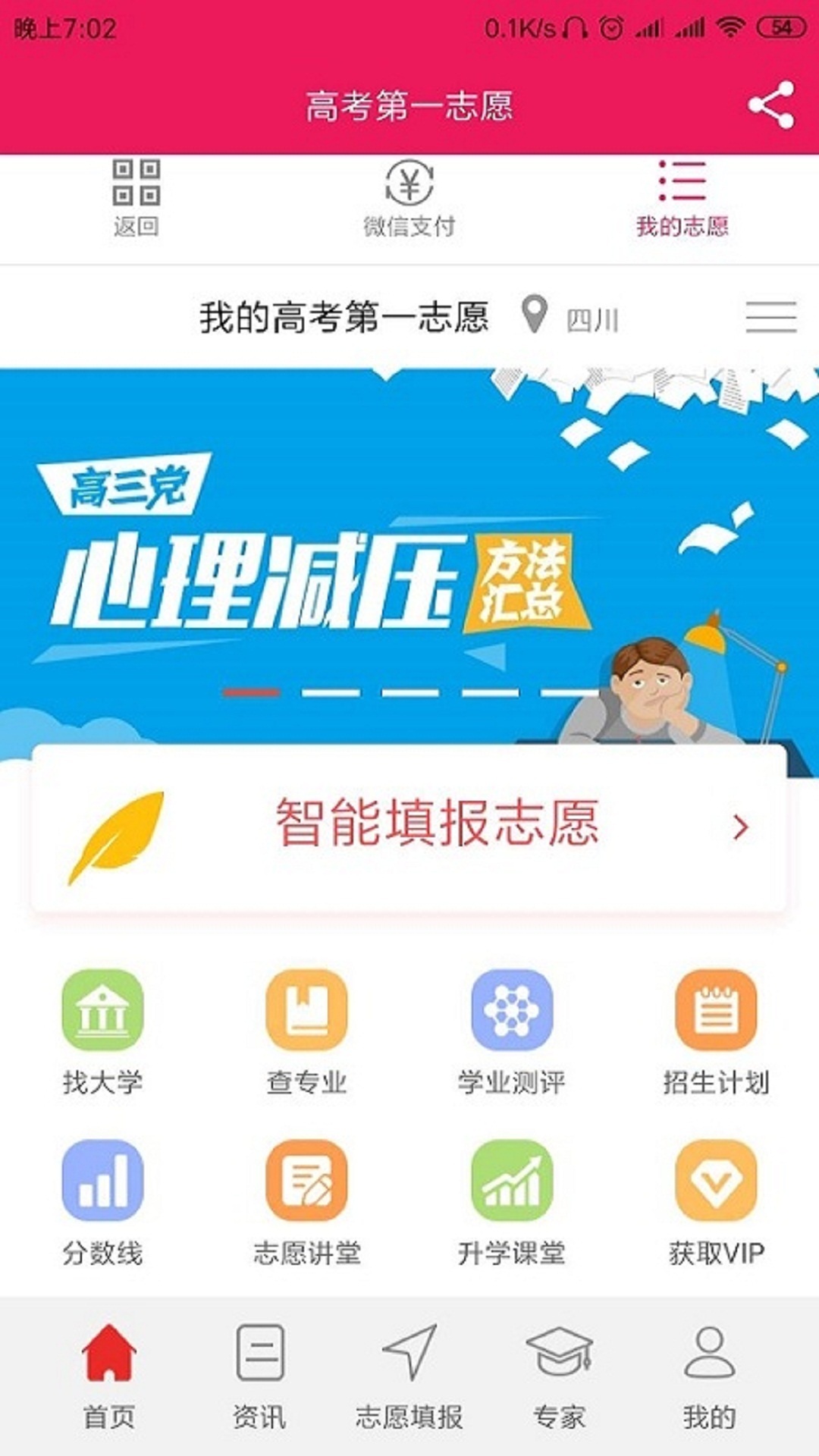Tap 返回 with the QR icon
Screen dimensions: 819x1456
tap(136, 199)
